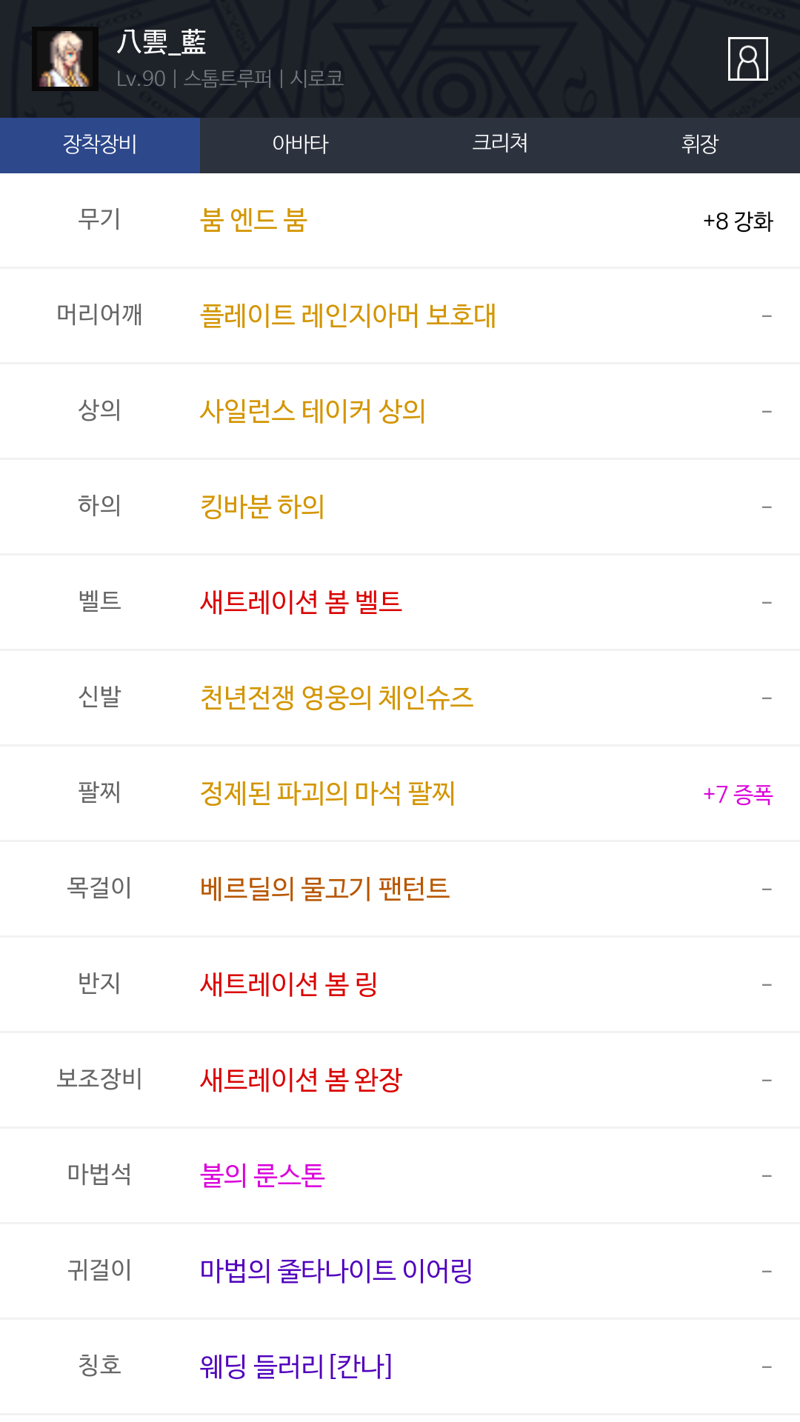The image size is (800, 1422).
Task: Switch to the 아바타 tab
Action: [x=300, y=144]
